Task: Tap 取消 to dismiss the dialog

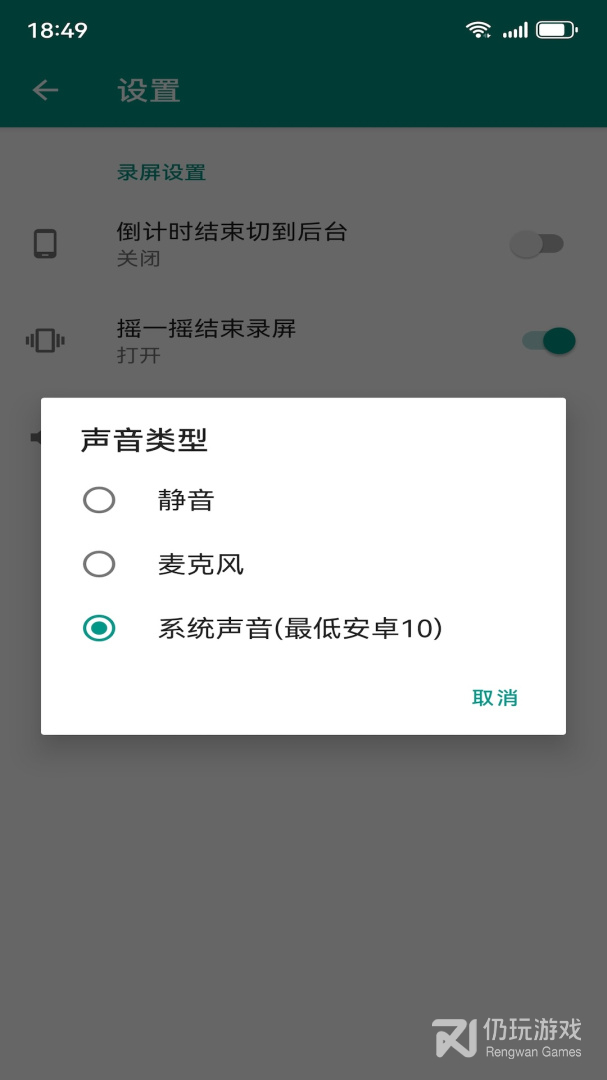Action: [494, 698]
